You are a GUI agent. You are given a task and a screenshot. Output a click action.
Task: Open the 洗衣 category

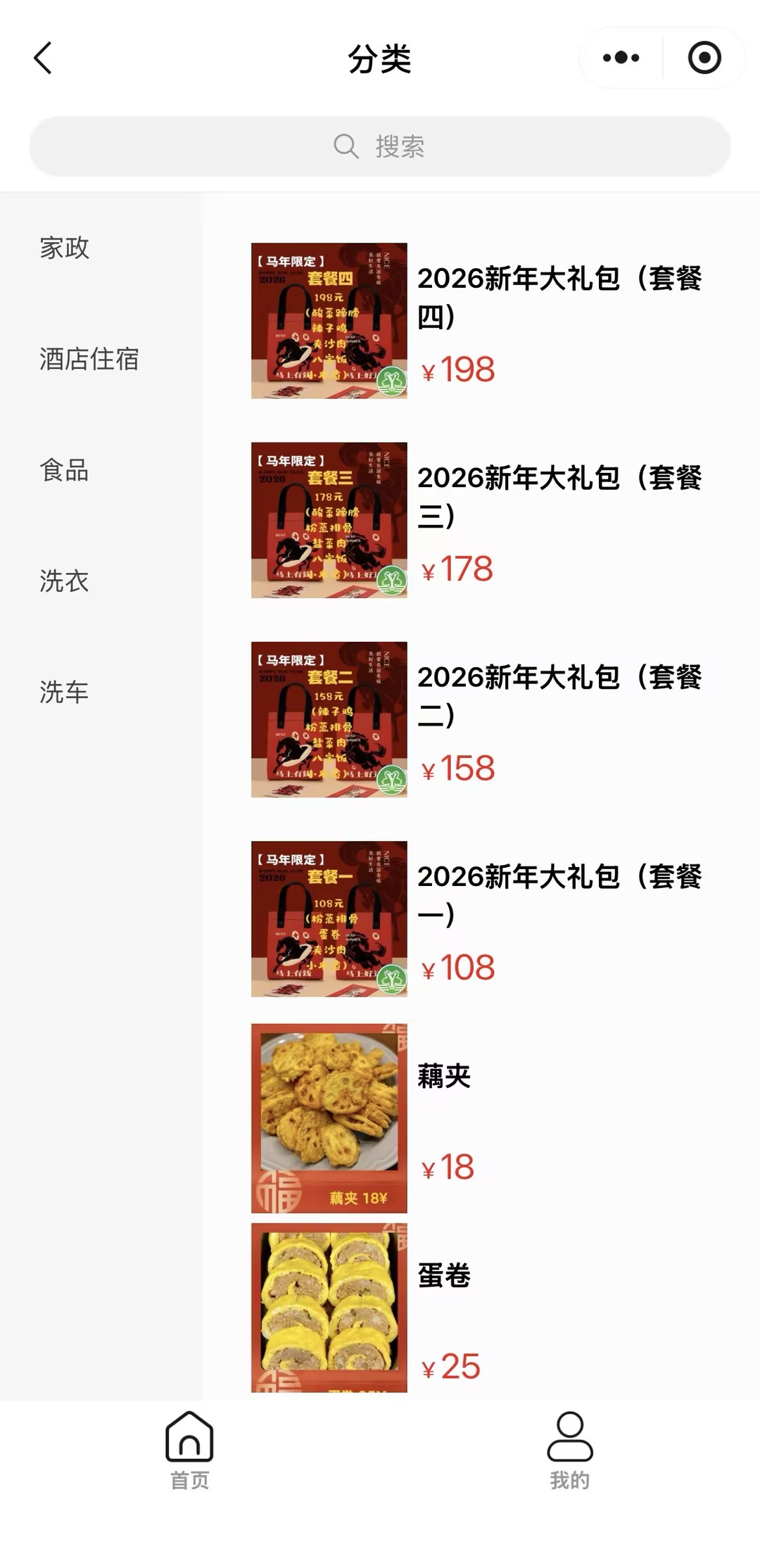65,581
